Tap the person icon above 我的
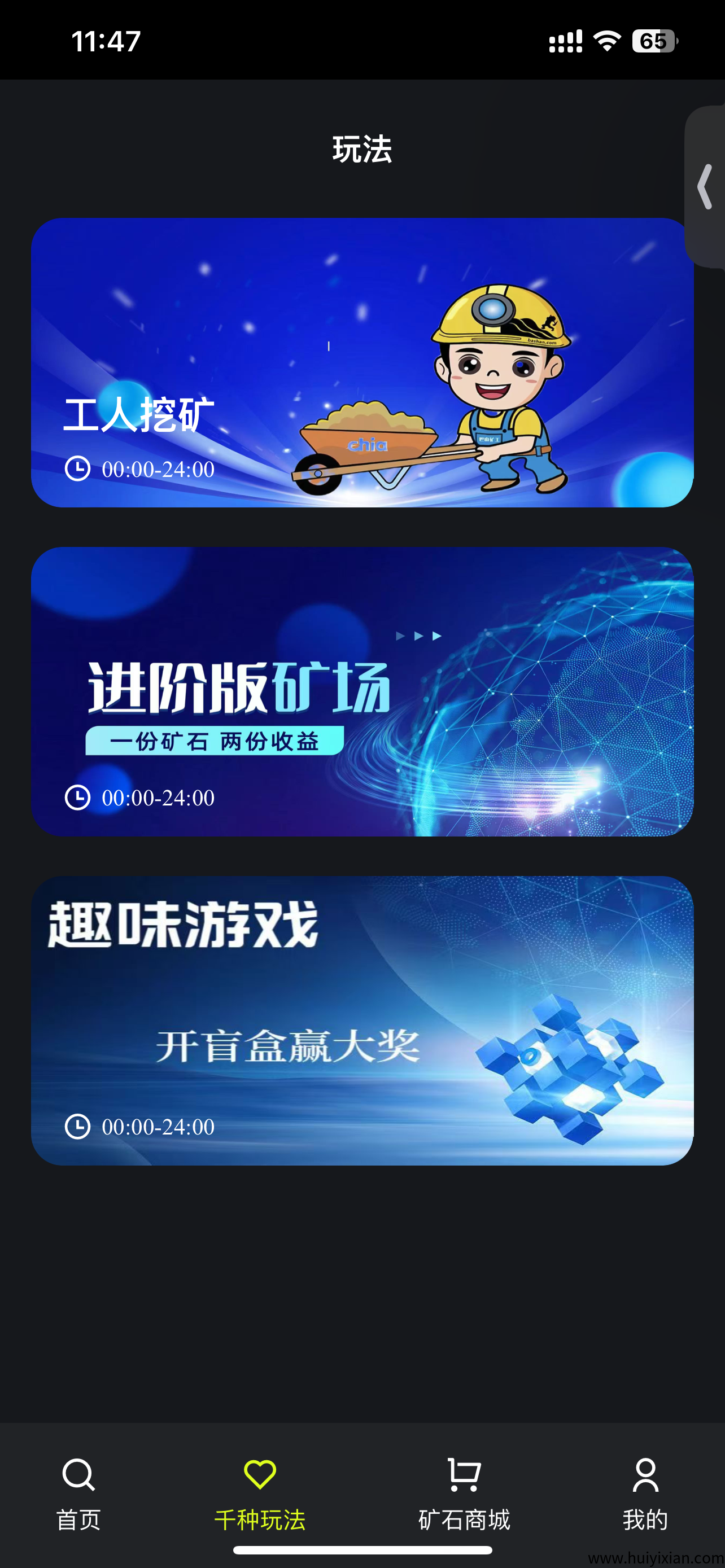 (645, 1475)
